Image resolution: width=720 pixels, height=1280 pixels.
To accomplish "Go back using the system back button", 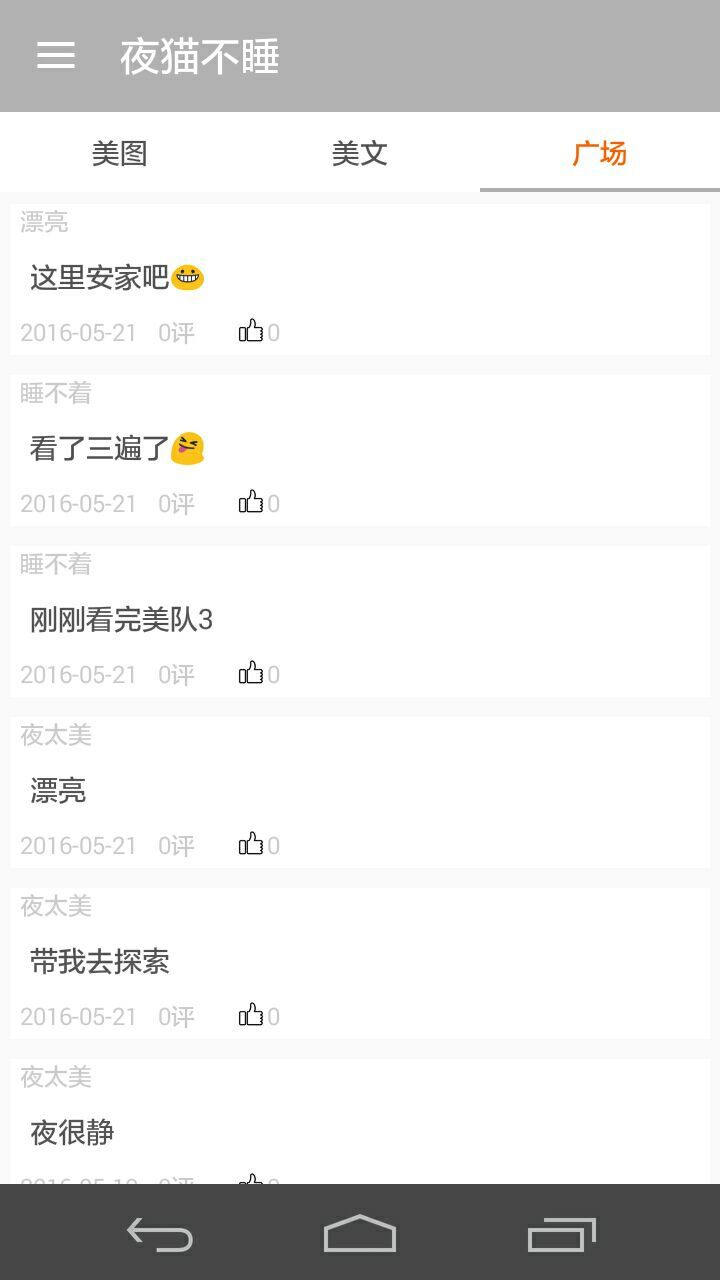I will [x=160, y=1234].
